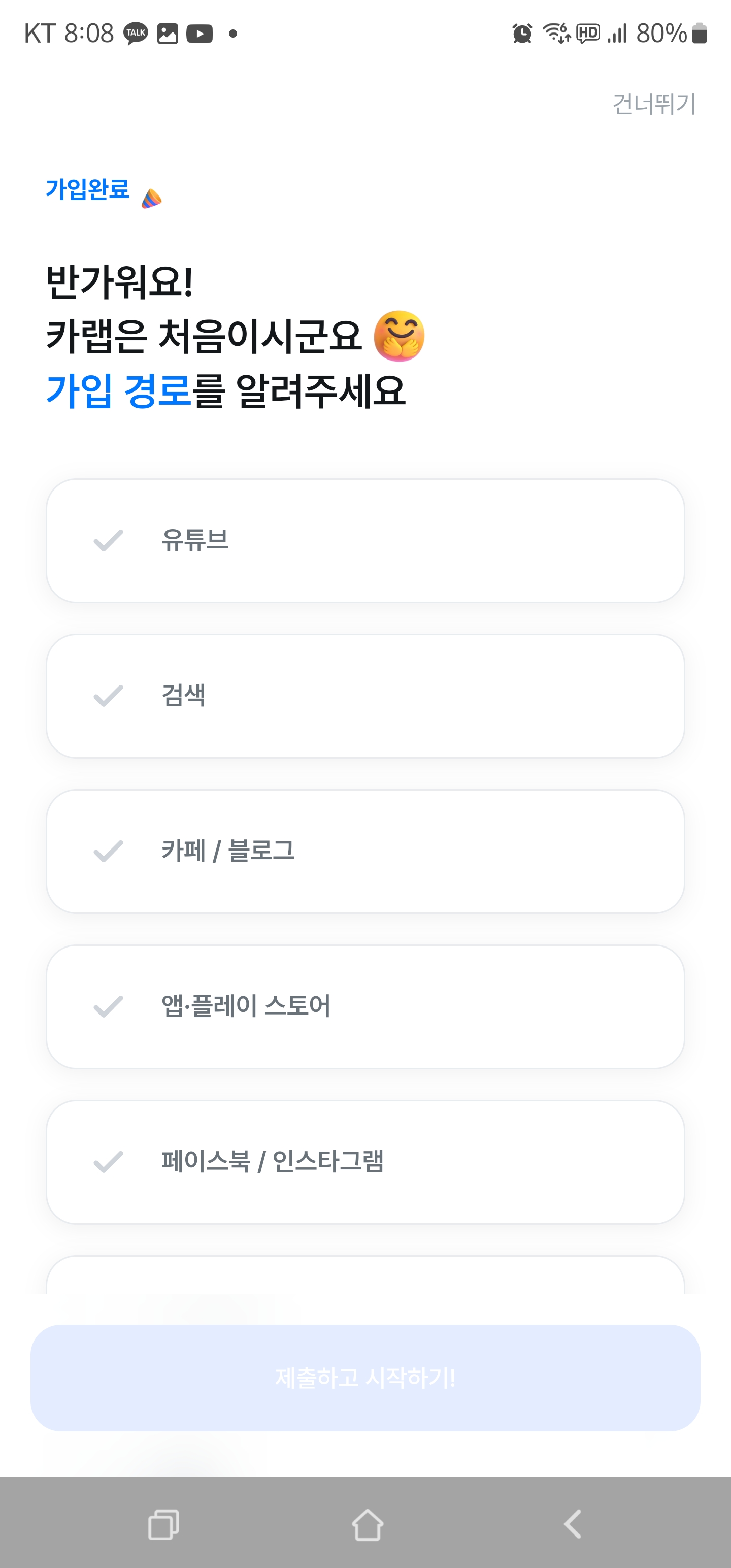Click the HD indicator icon
Viewport: 731px width, 1568px height.
588,35
